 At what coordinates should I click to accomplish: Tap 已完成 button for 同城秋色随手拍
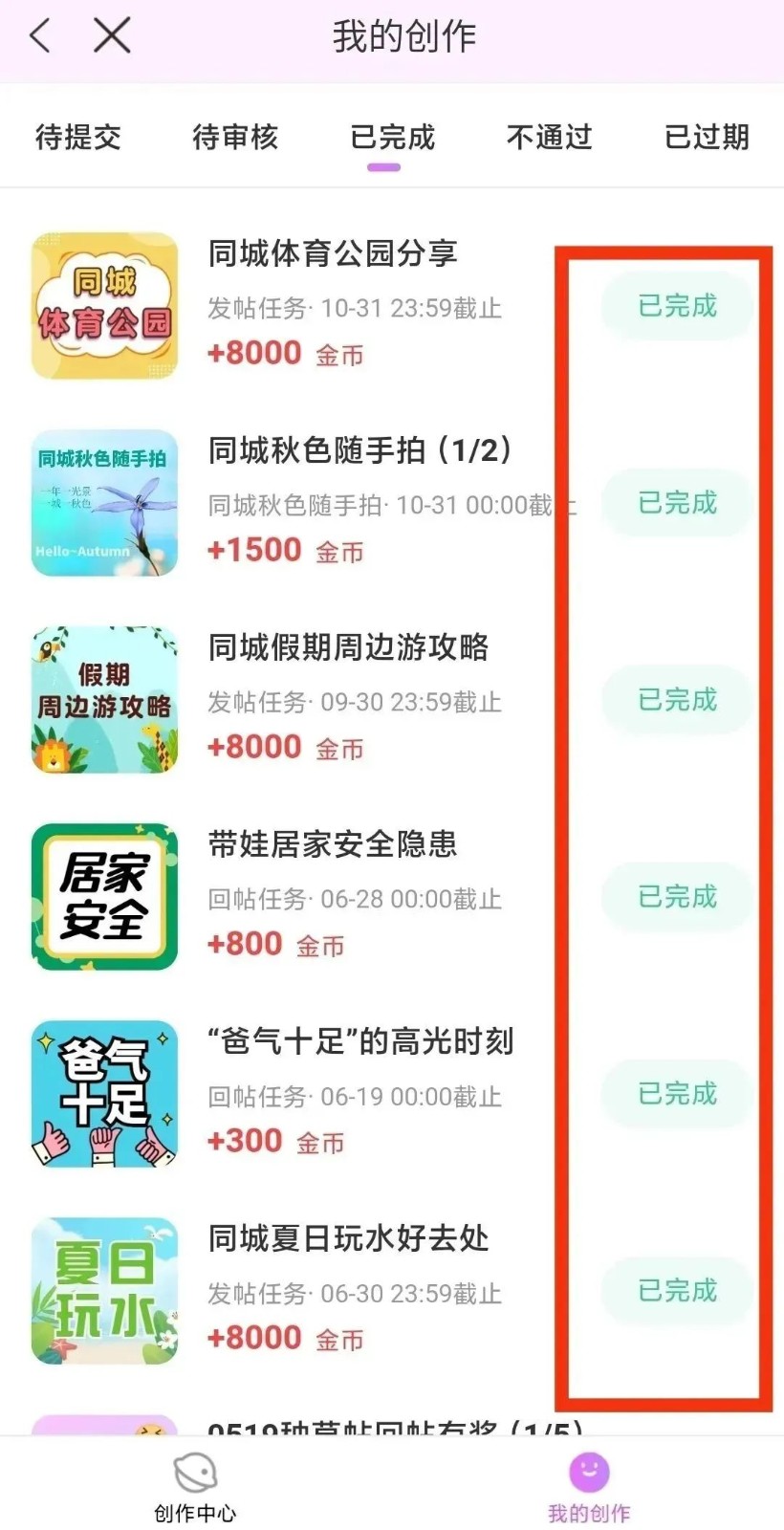pyautogui.click(x=677, y=503)
